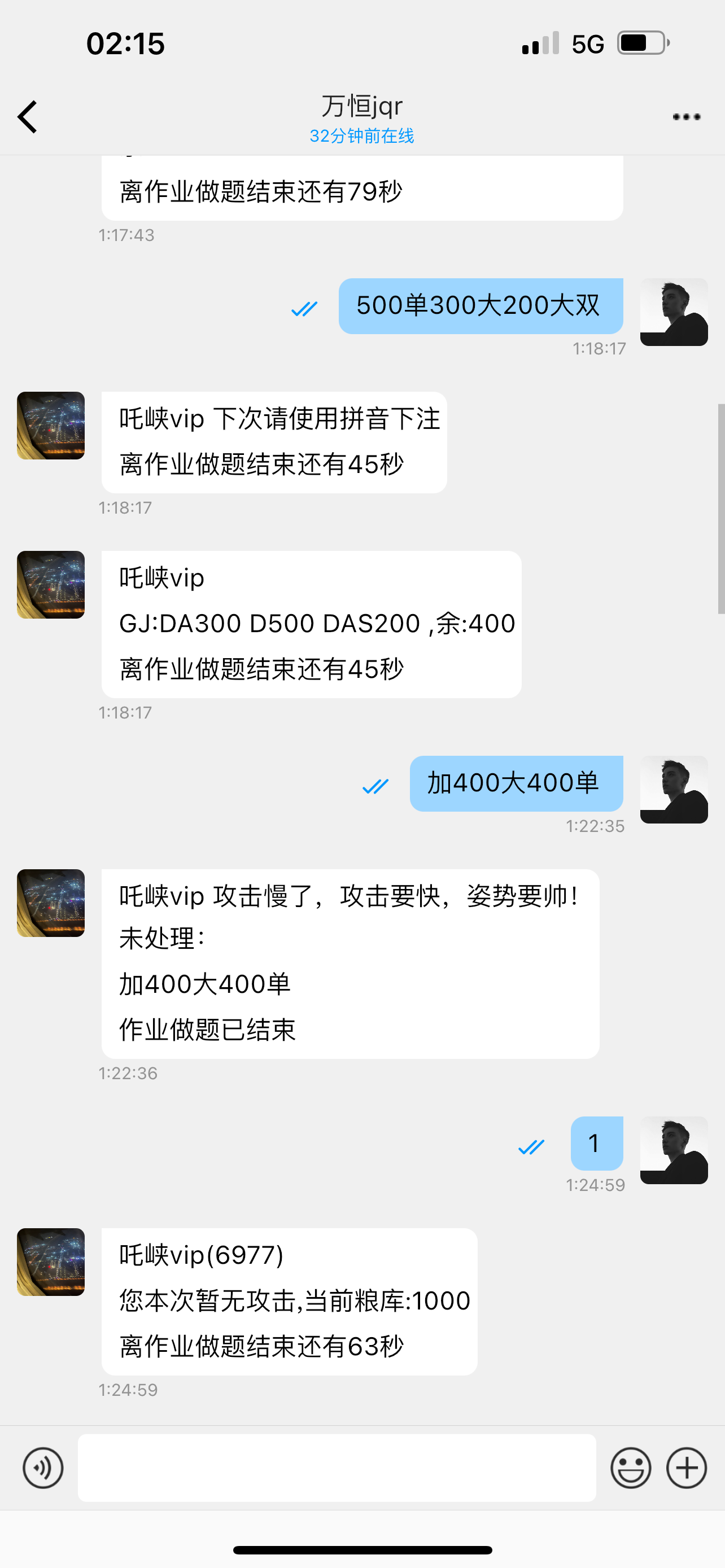Image resolution: width=725 pixels, height=1568 pixels.
Task: Tap your avatar beside the "加400大400单" message
Action: pyautogui.click(x=674, y=790)
